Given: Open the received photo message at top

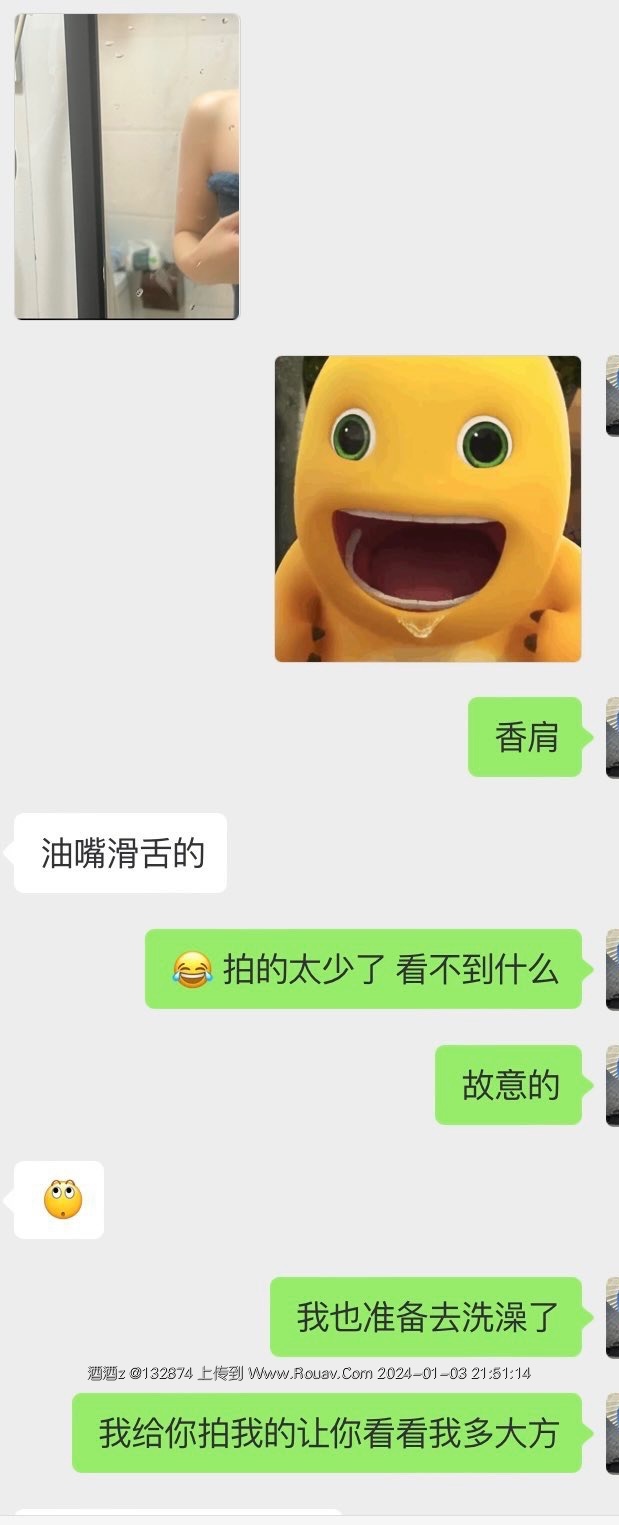Looking at the screenshot, I should (x=127, y=166).
